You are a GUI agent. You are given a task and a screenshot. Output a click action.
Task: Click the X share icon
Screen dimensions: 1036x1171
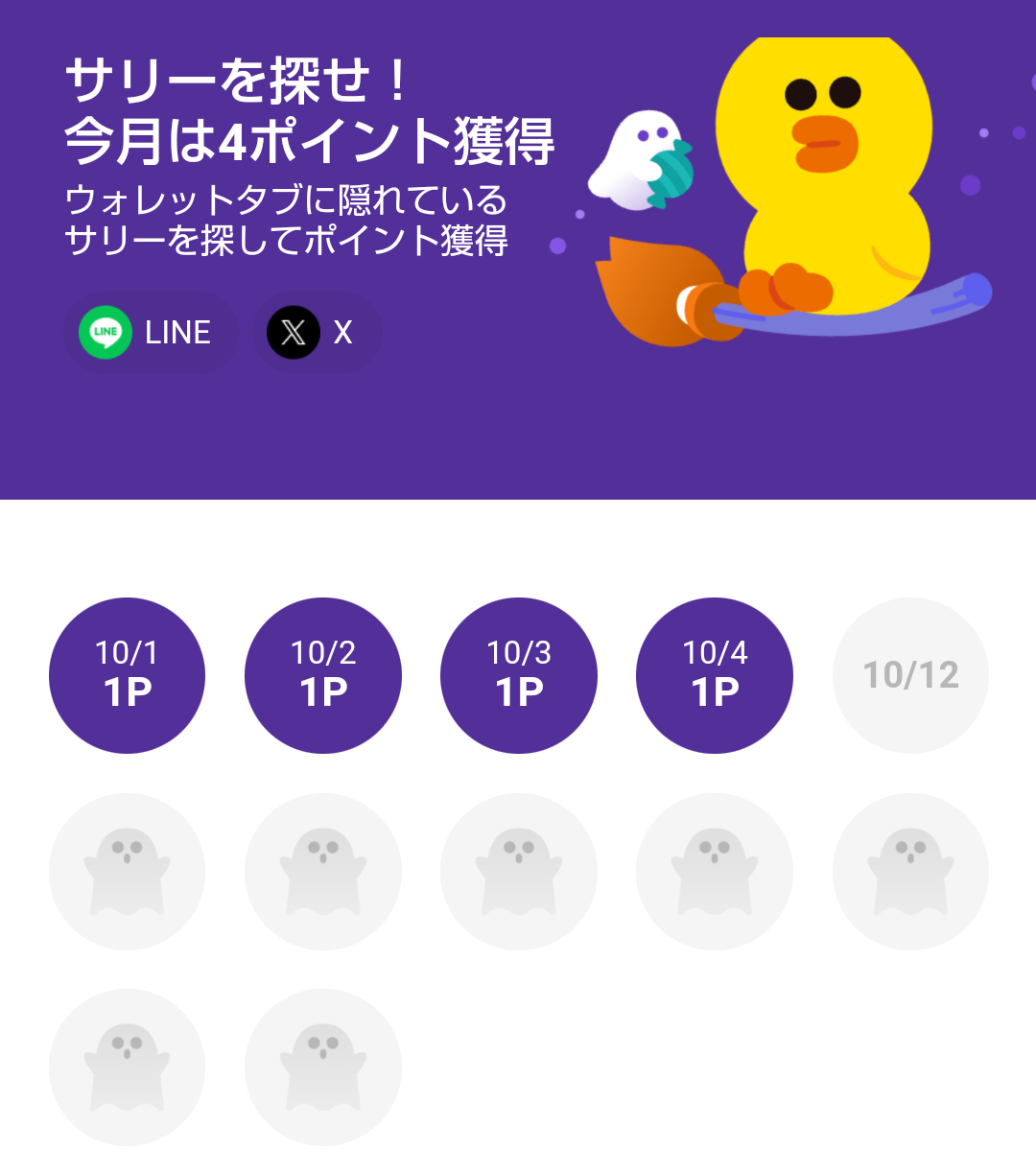pyautogui.click(x=294, y=332)
